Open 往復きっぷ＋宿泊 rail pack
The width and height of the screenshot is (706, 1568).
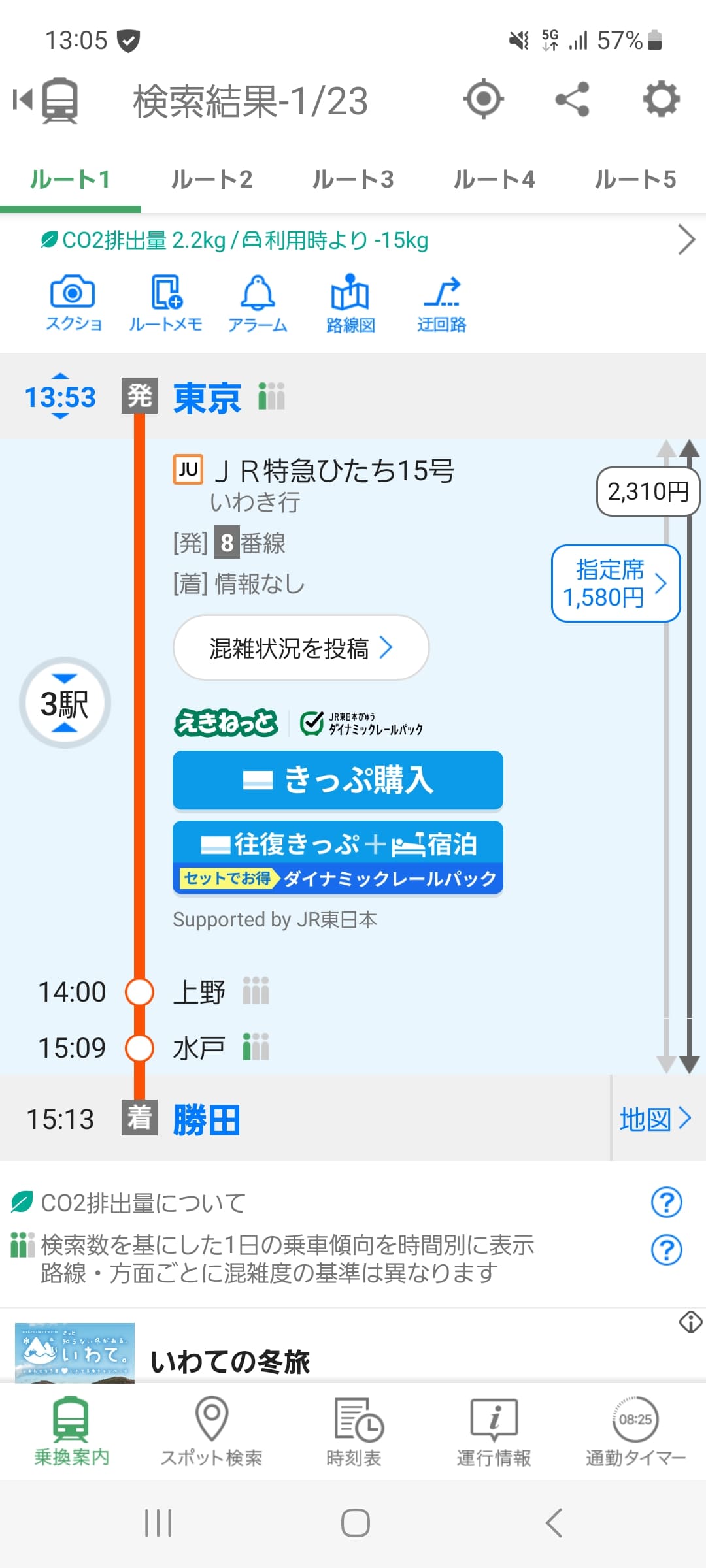click(337, 857)
